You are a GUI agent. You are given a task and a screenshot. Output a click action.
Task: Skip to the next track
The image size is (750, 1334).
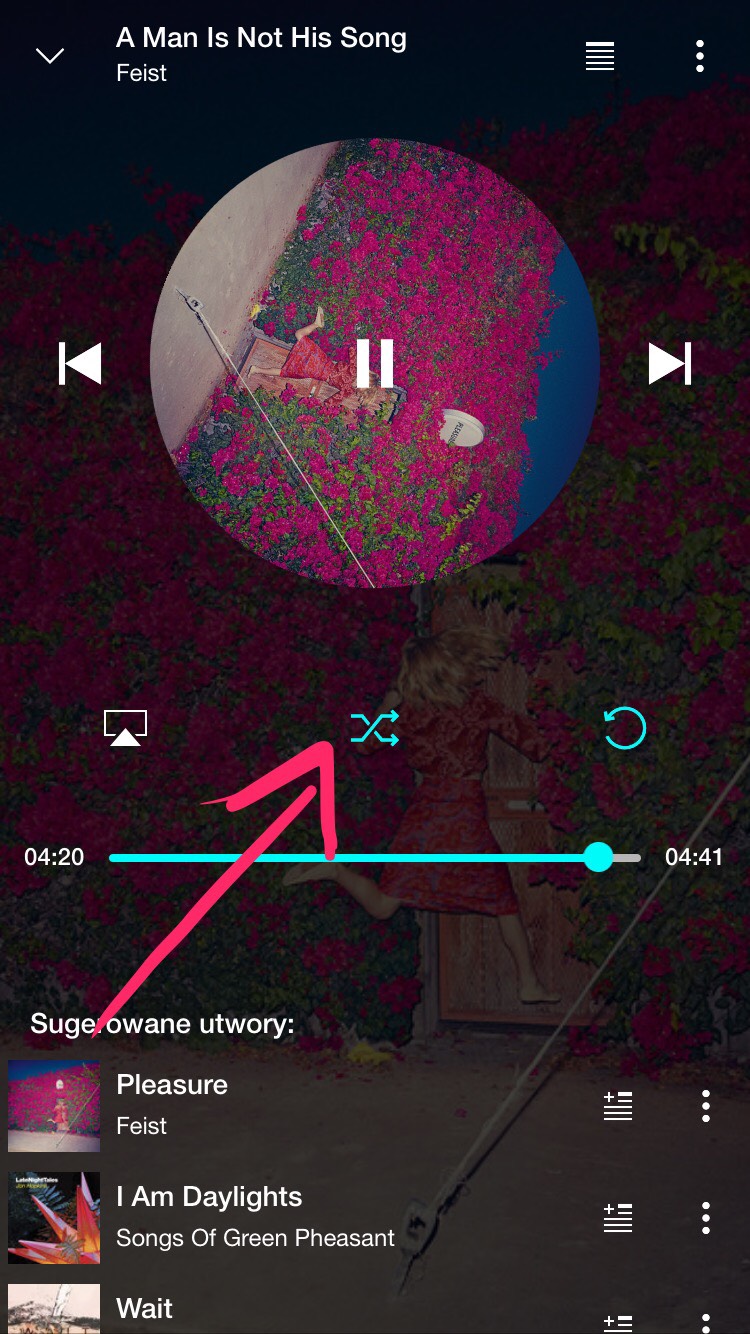(x=669, y=363)
